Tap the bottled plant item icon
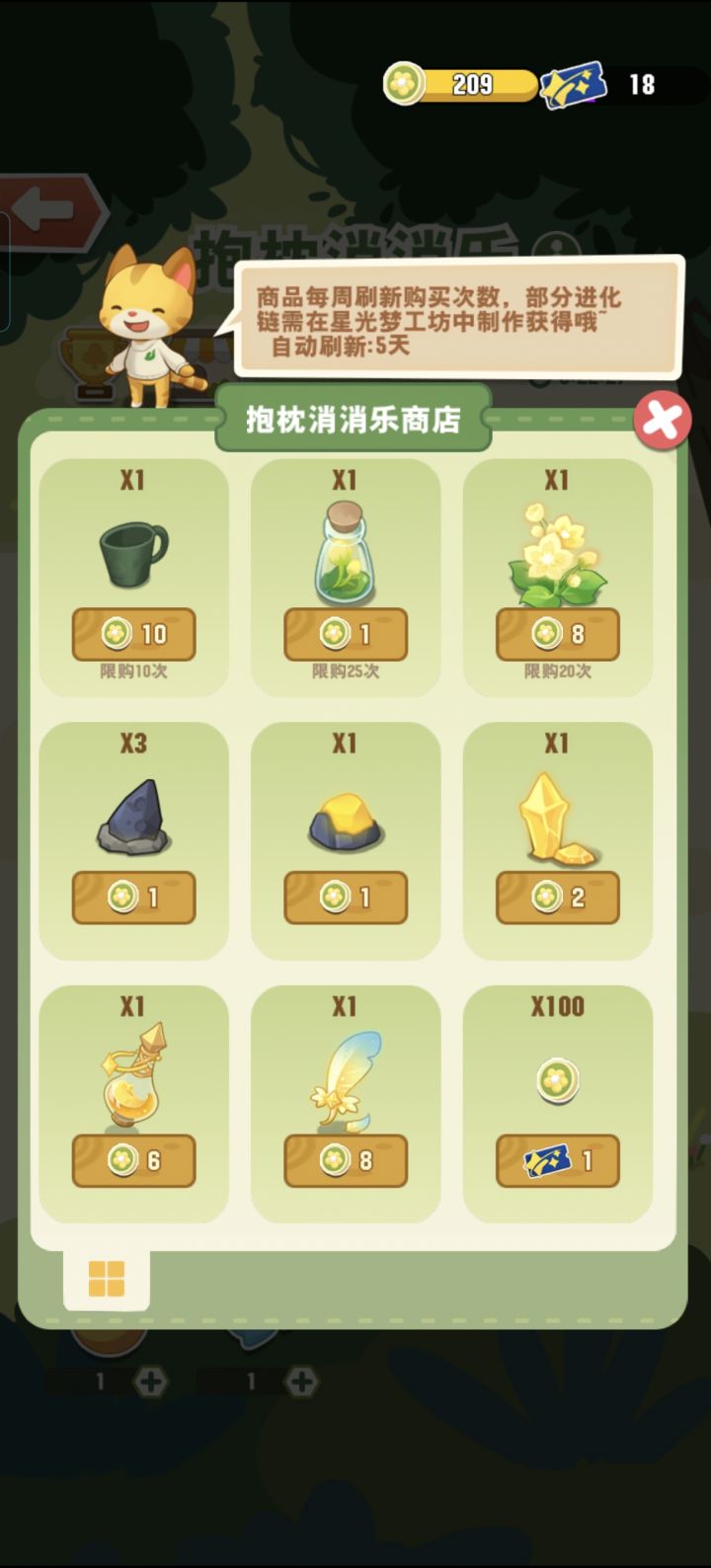 (x=346, y=548)
